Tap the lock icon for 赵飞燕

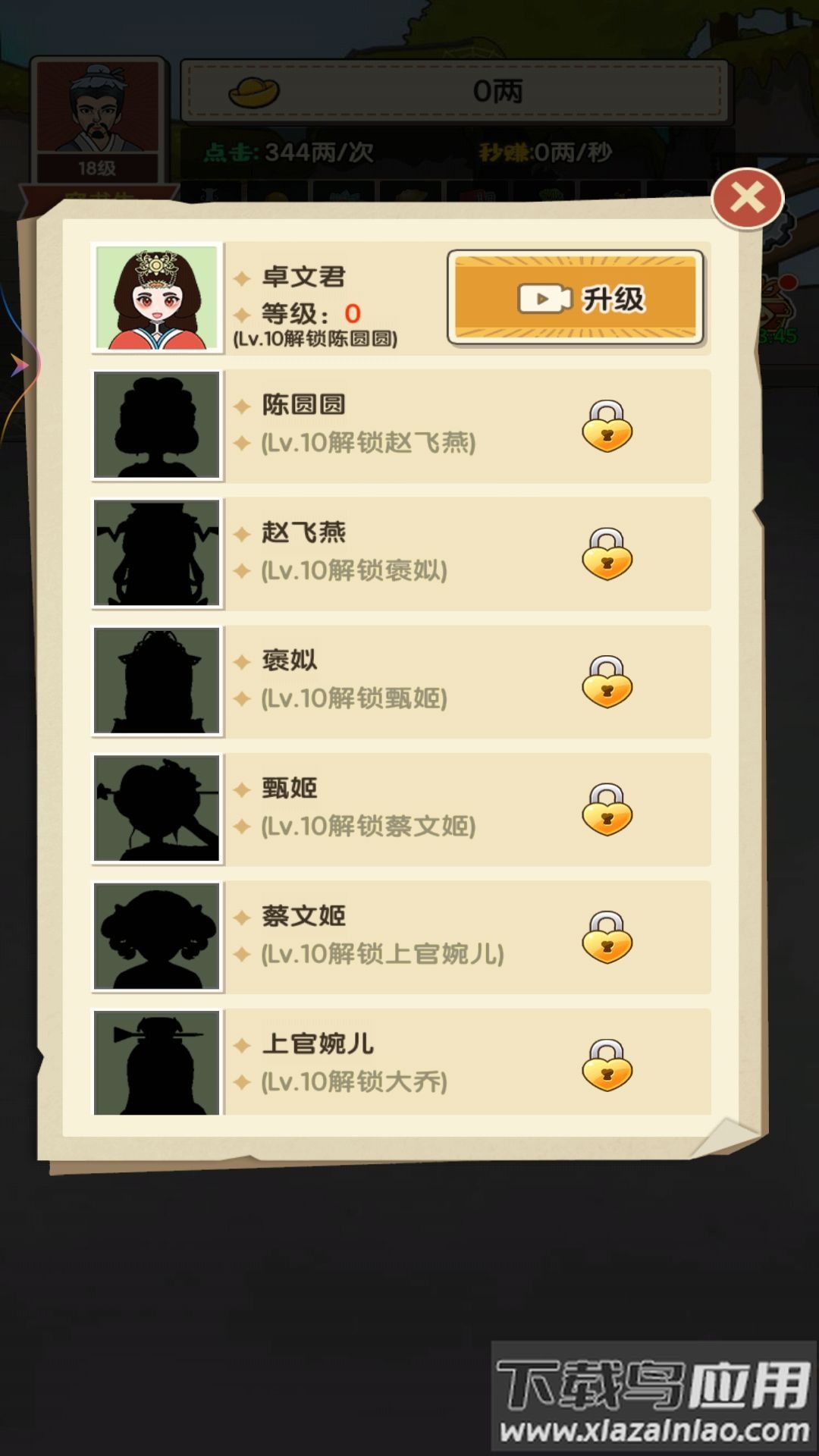pos(607,554)
